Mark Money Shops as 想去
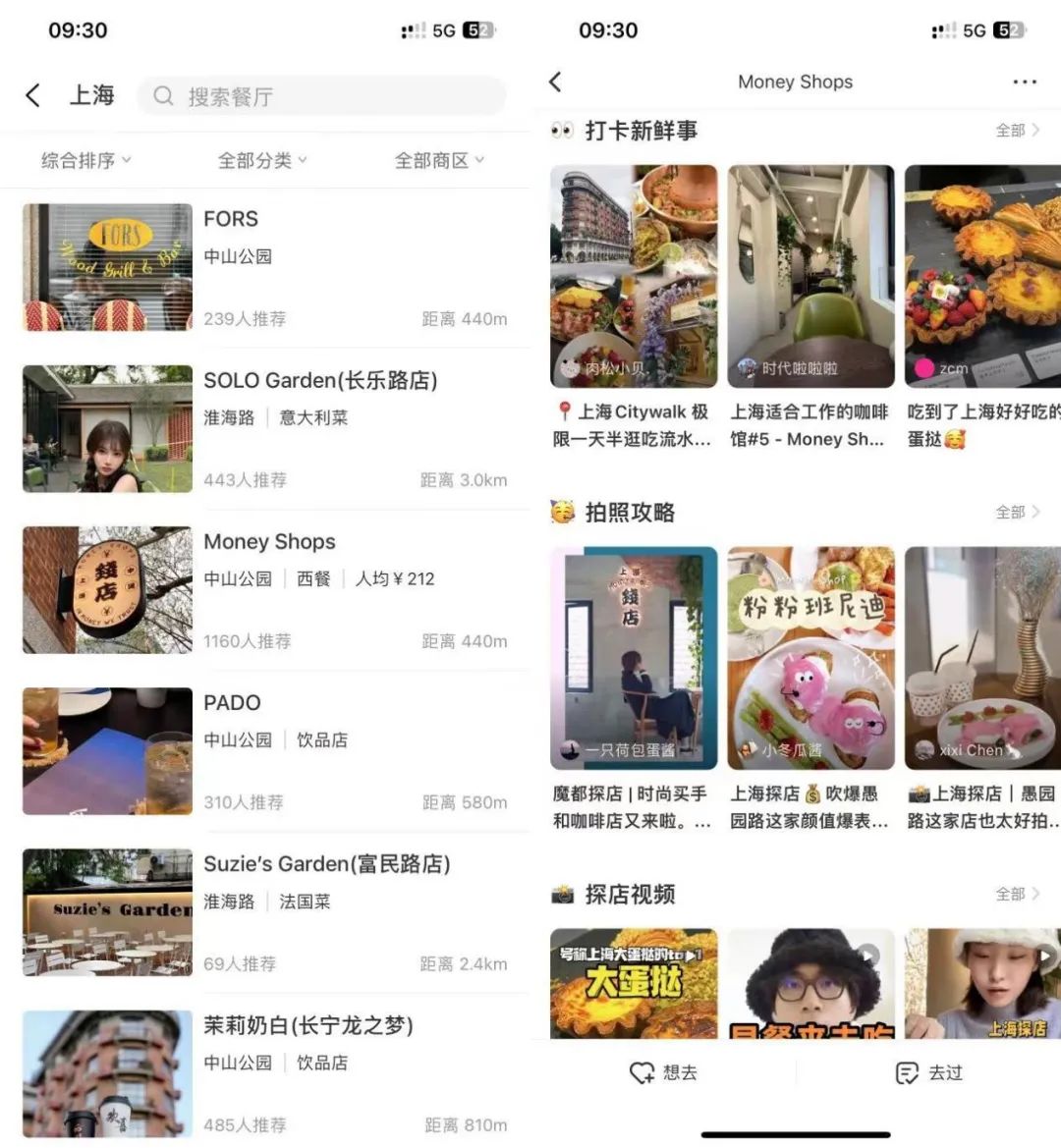 [x=663, y=1072]
